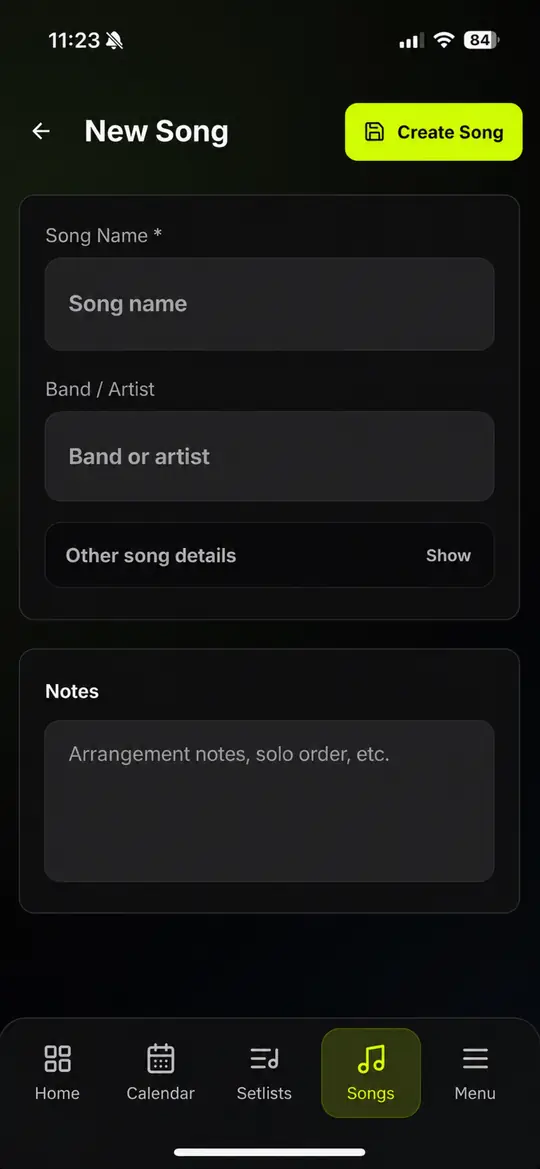Select the Band or artist field
The image size is (540, 1169).
click(269, 456)
